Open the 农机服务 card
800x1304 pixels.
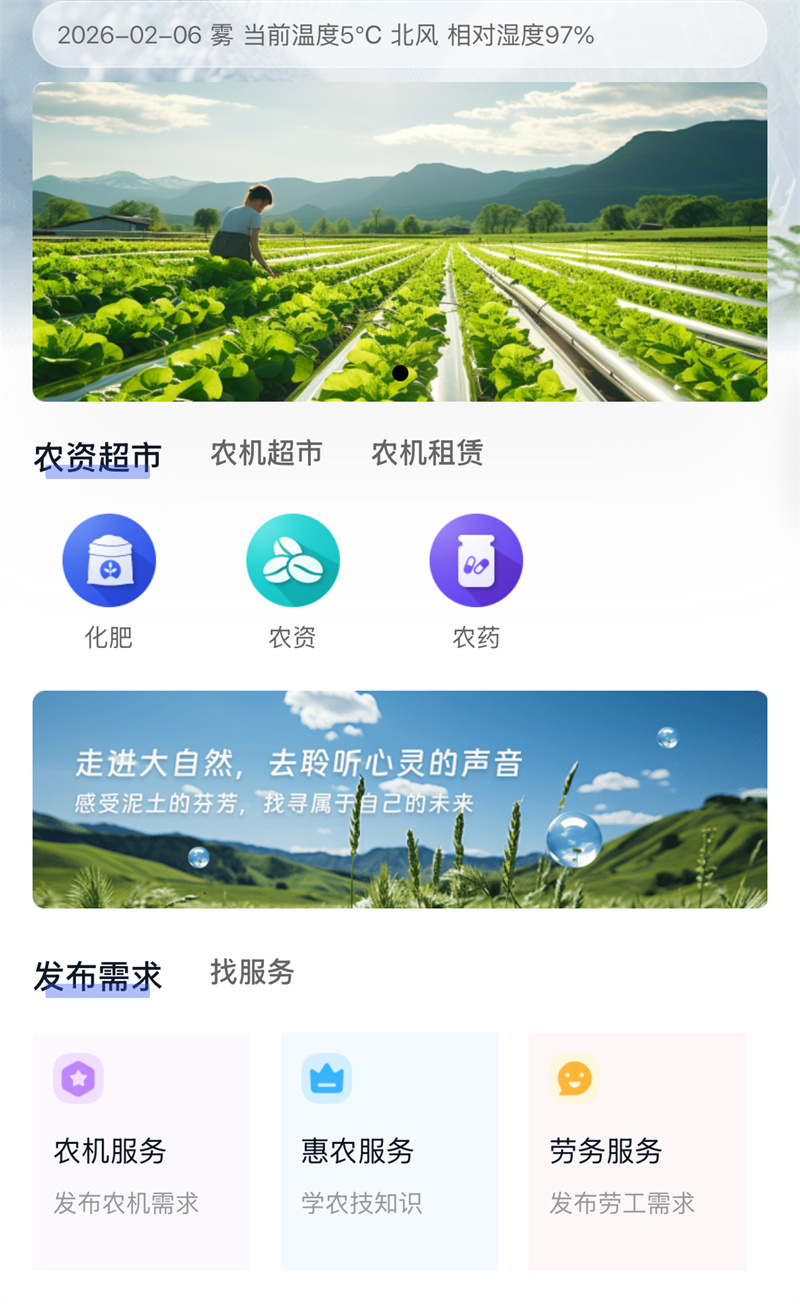(x=141, y=1151)
